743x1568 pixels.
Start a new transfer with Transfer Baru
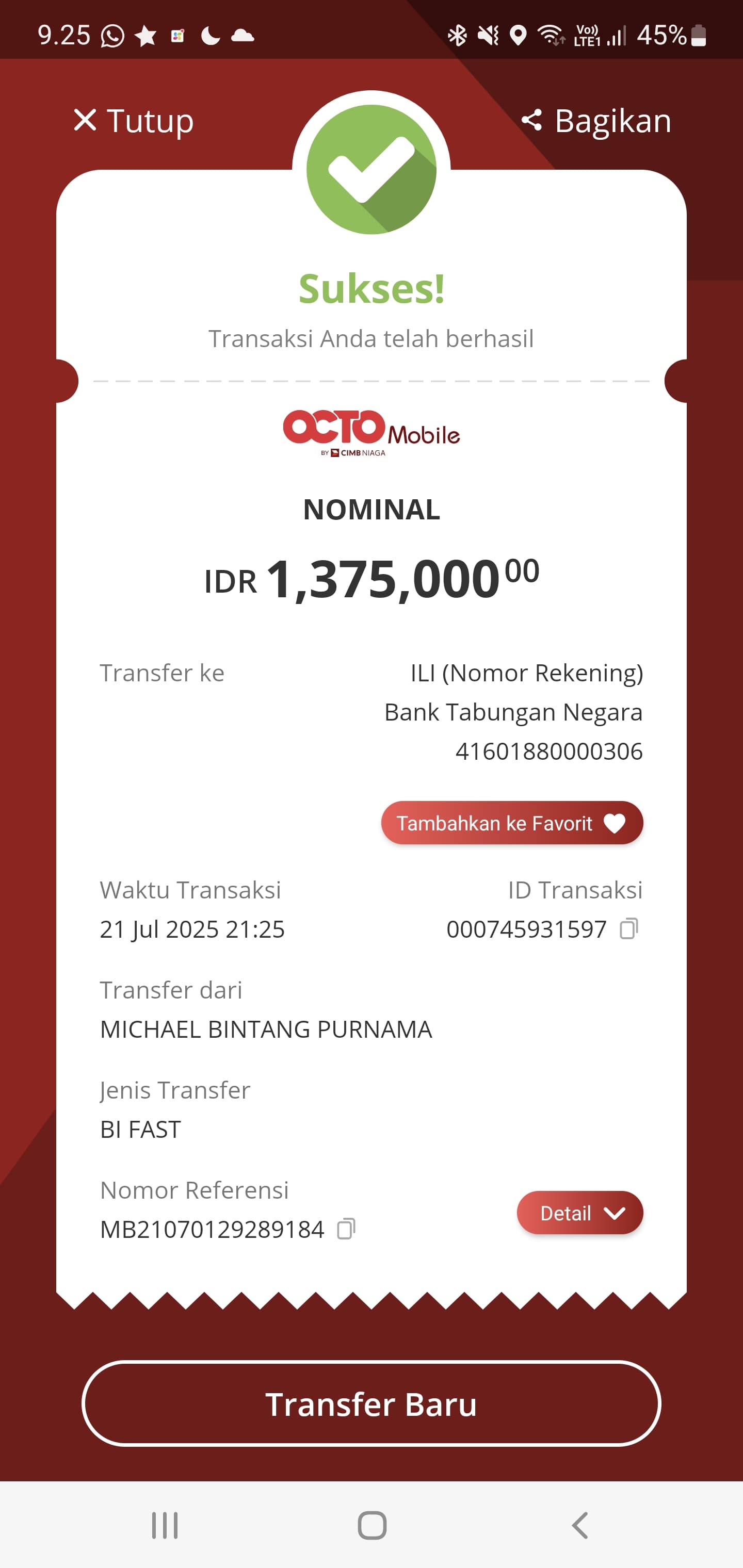[371, 1404]
